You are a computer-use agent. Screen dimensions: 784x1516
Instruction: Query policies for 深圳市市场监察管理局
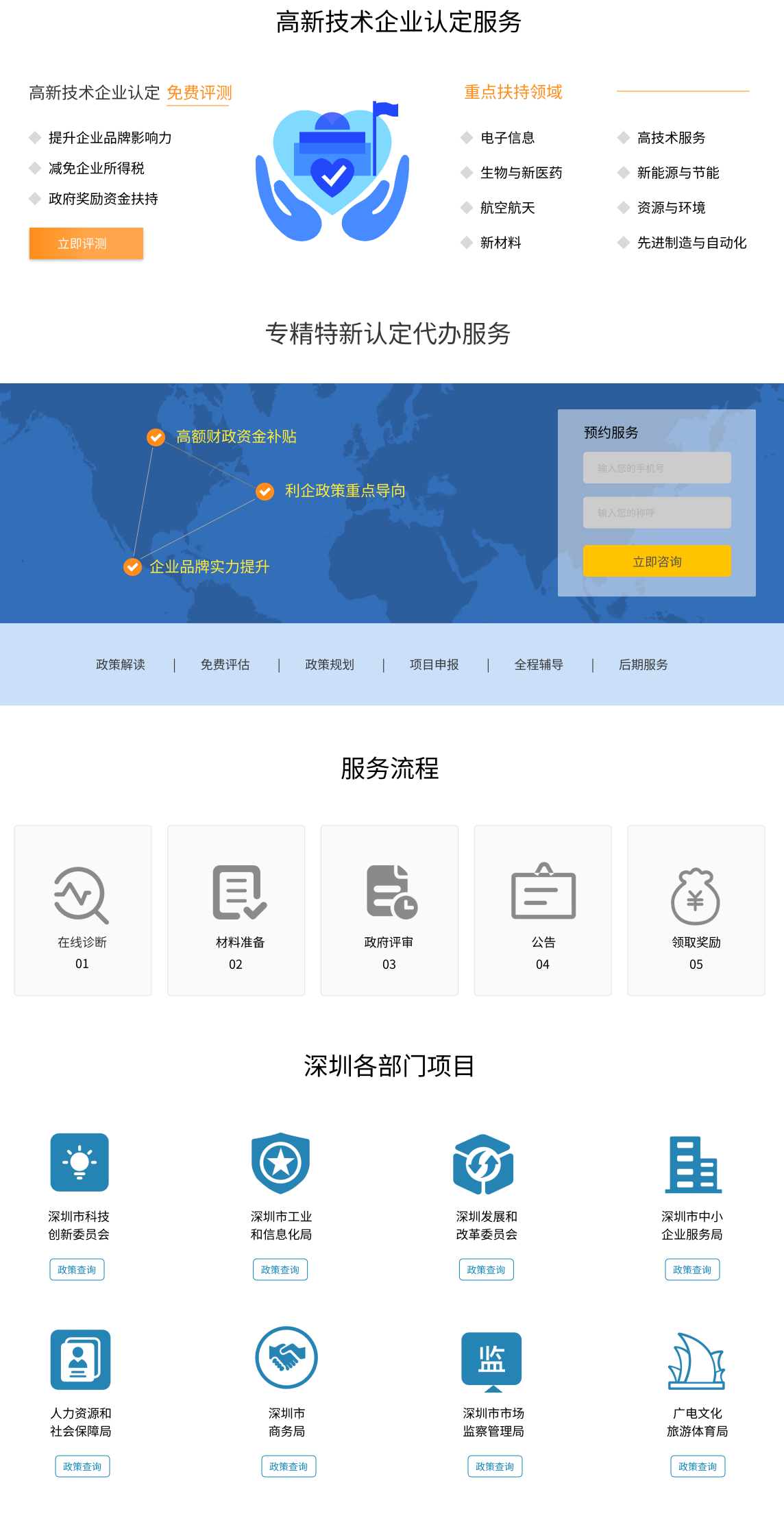495,1466
